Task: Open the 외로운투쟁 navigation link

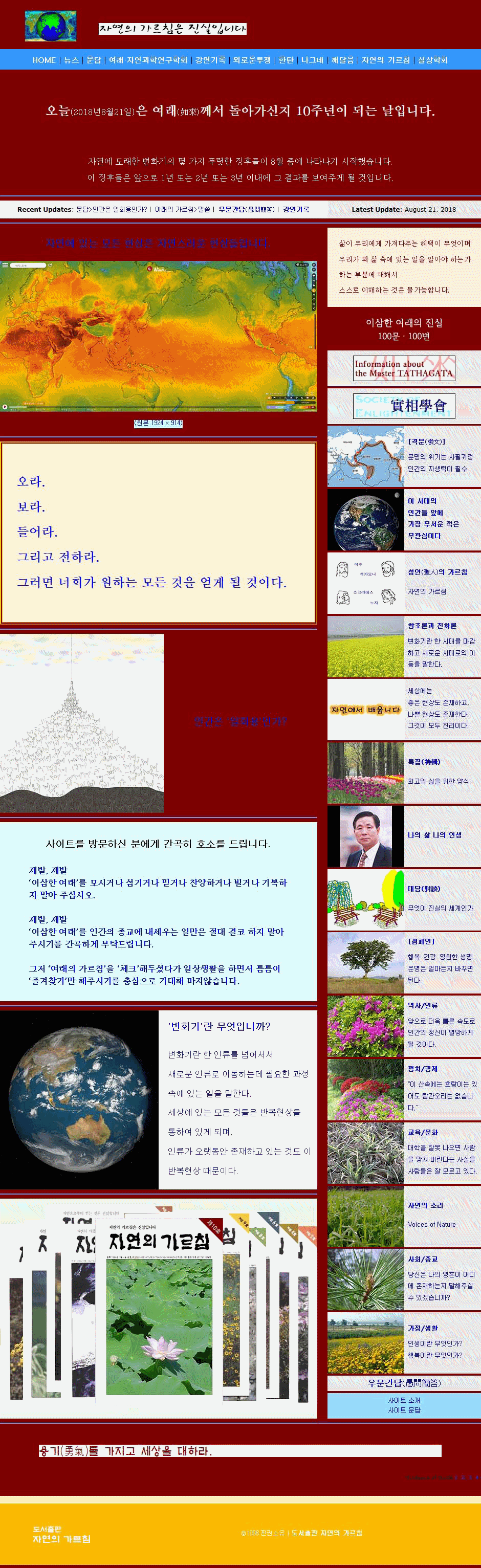Action: tap(251, 60)
